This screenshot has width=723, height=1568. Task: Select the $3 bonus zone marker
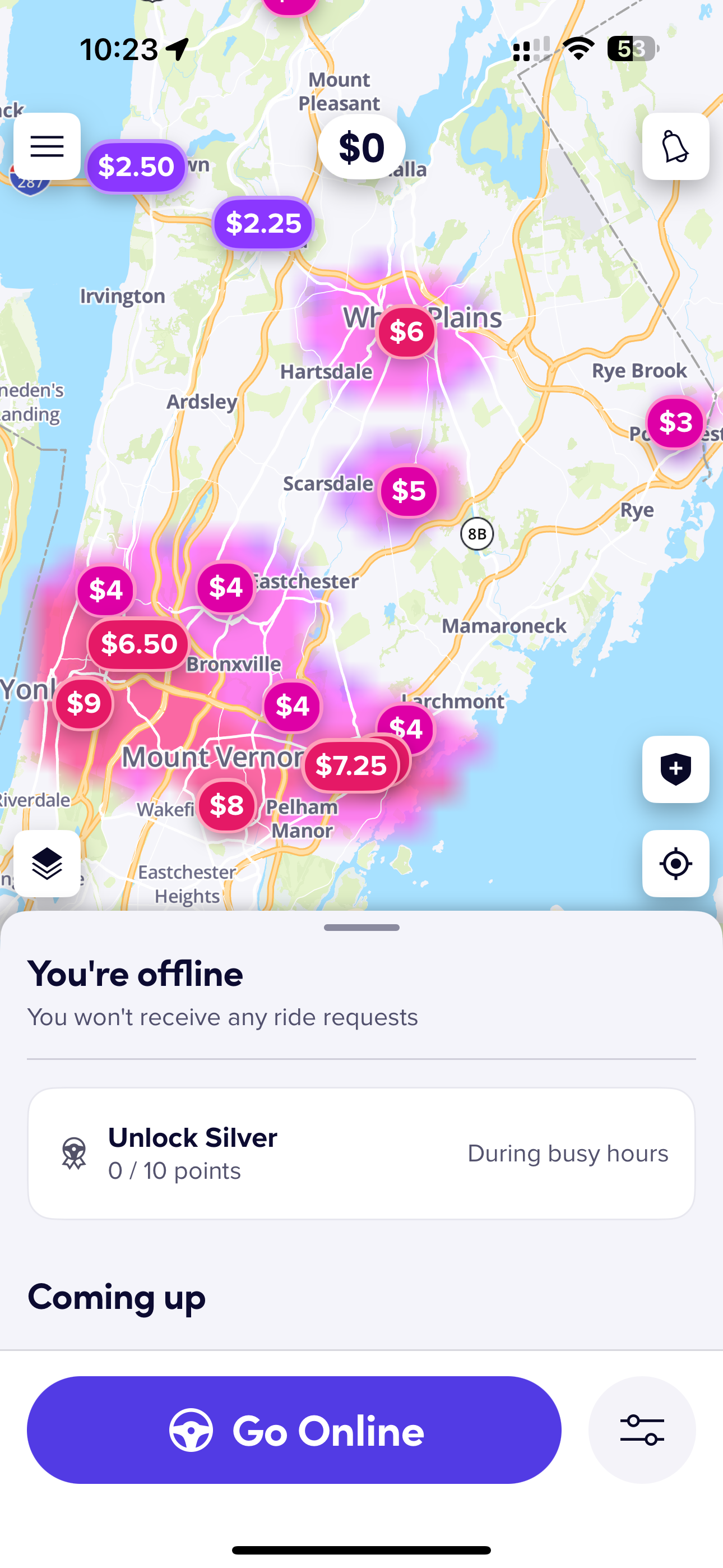[675, 422]
